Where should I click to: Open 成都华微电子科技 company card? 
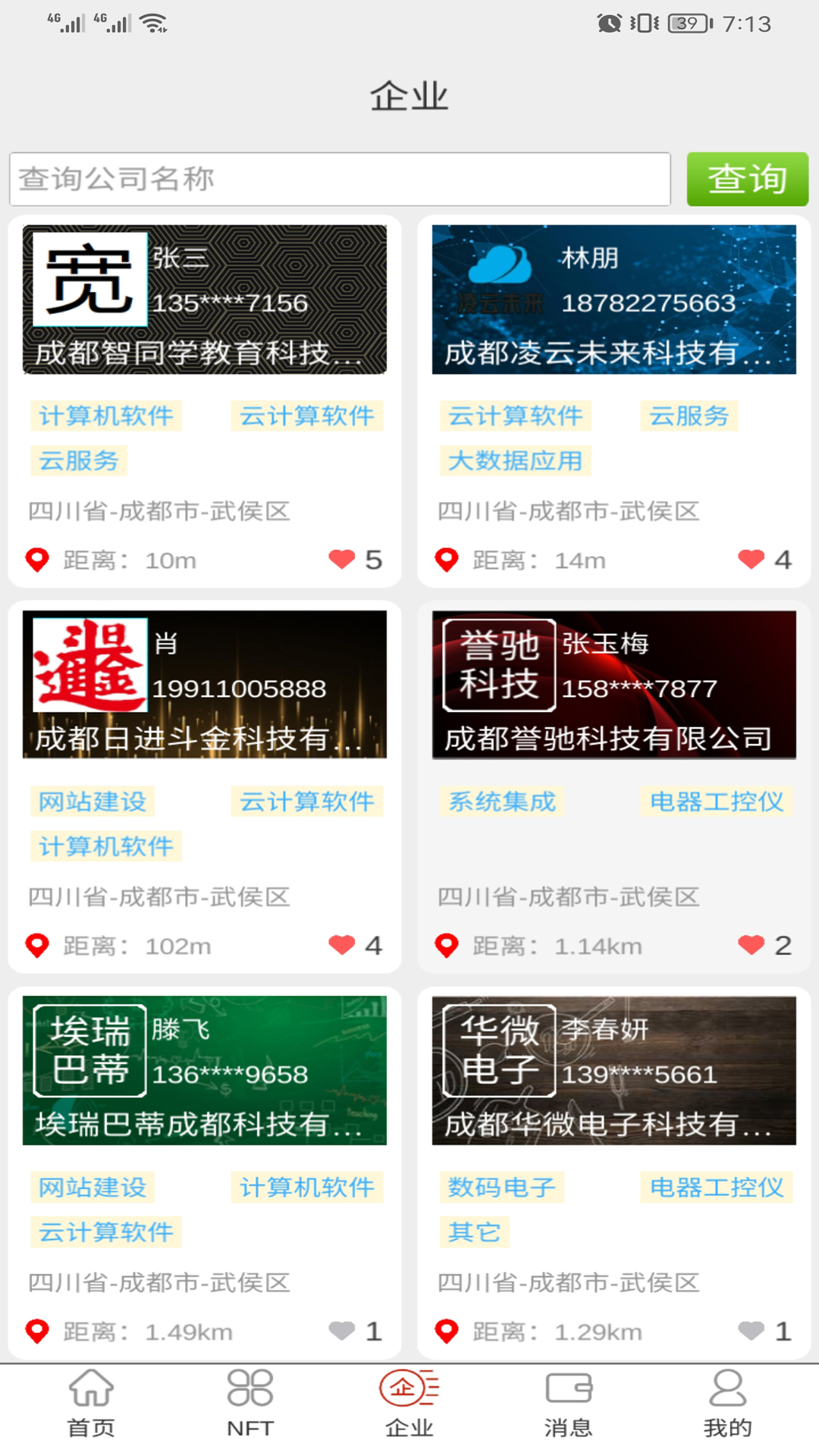[x=613, y=1070]
